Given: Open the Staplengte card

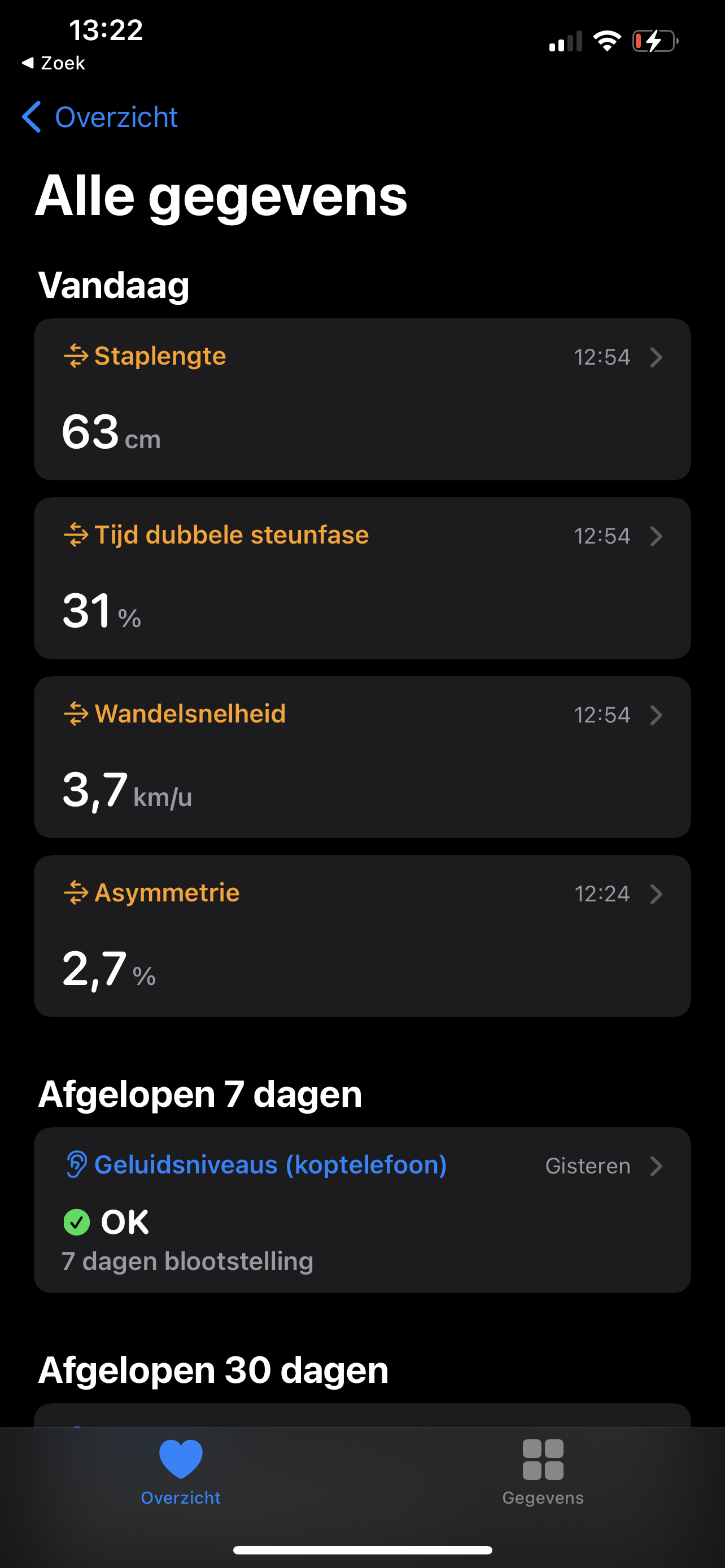Looking at the screenshot, I should pos(362,399).
